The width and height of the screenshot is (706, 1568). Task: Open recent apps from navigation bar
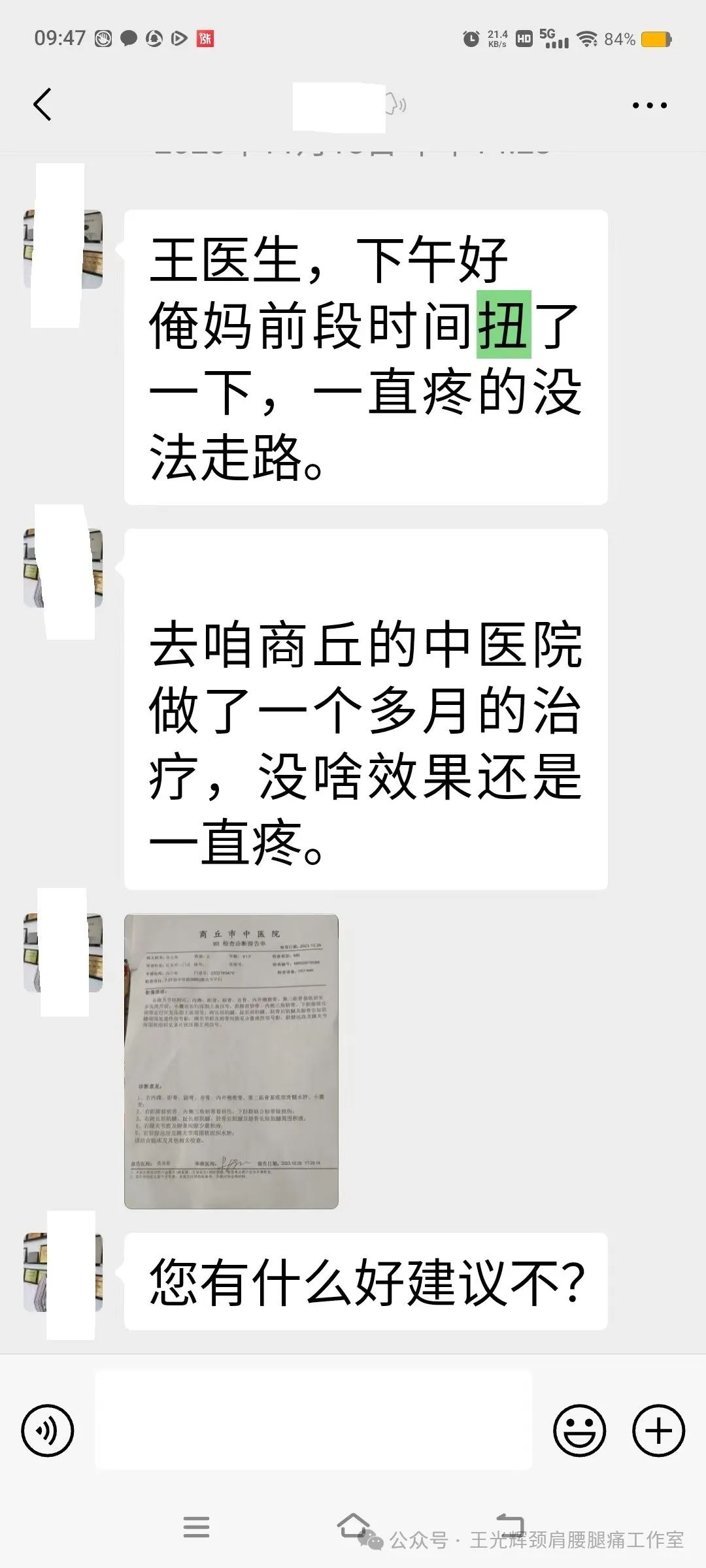tap(196, 1527)
